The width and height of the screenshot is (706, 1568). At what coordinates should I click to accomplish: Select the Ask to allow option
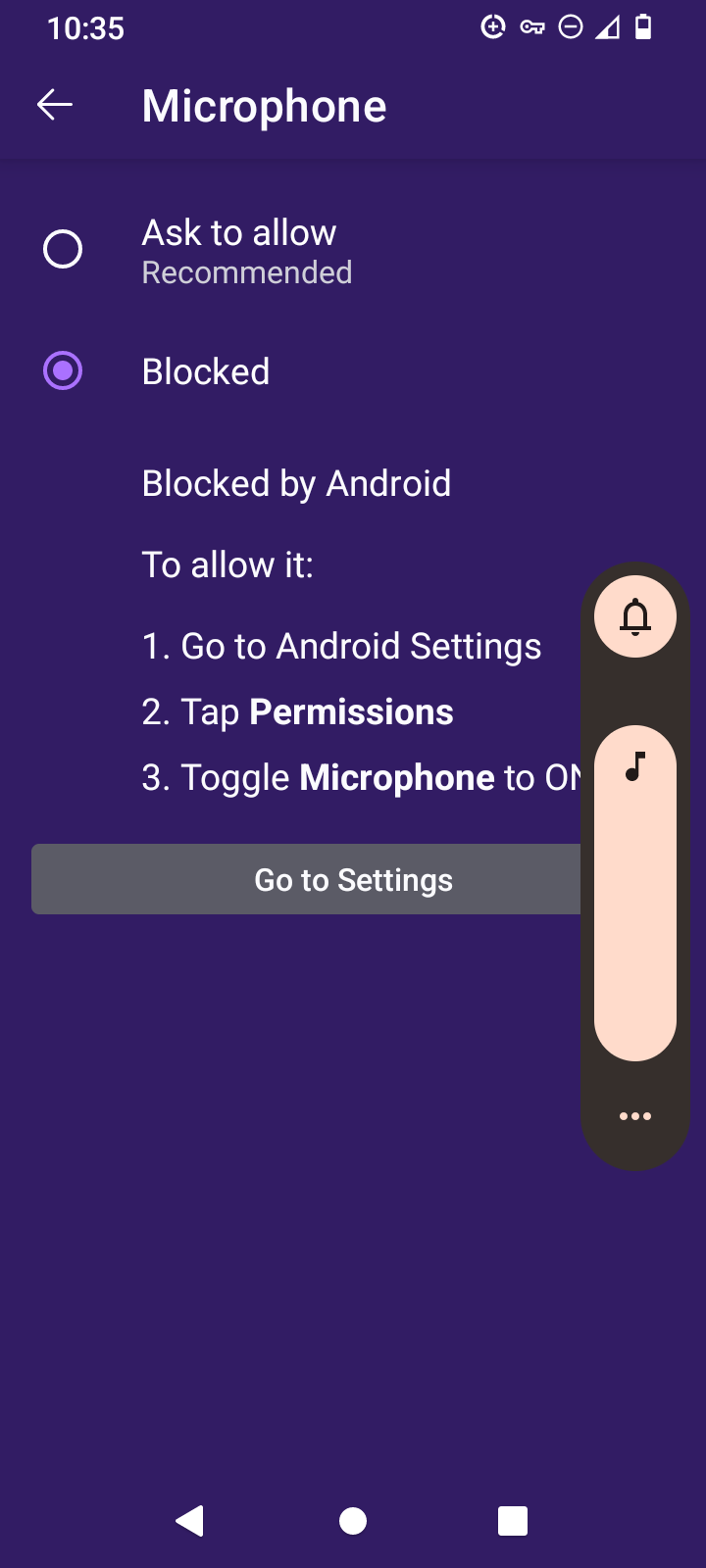pos(63,249)
